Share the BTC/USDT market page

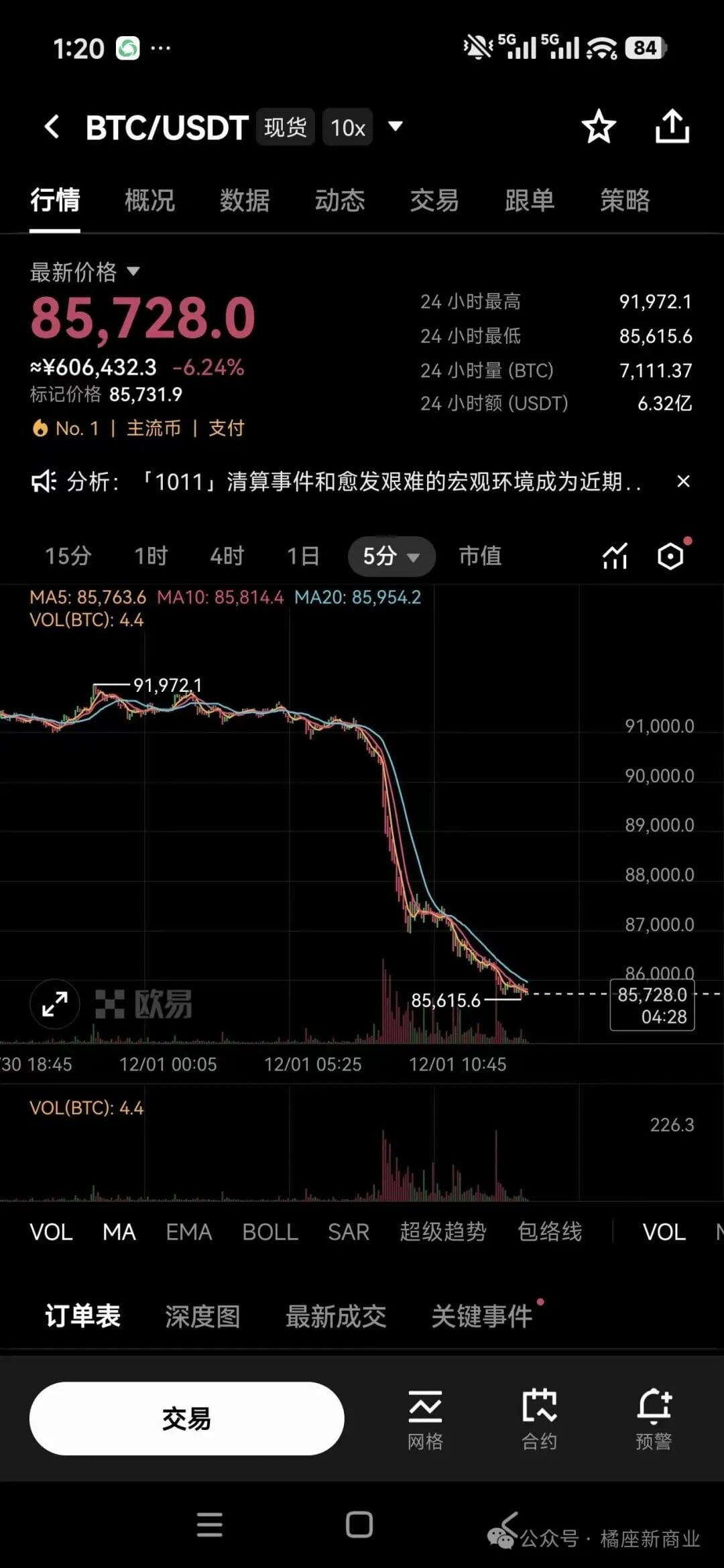click(673, 127)
